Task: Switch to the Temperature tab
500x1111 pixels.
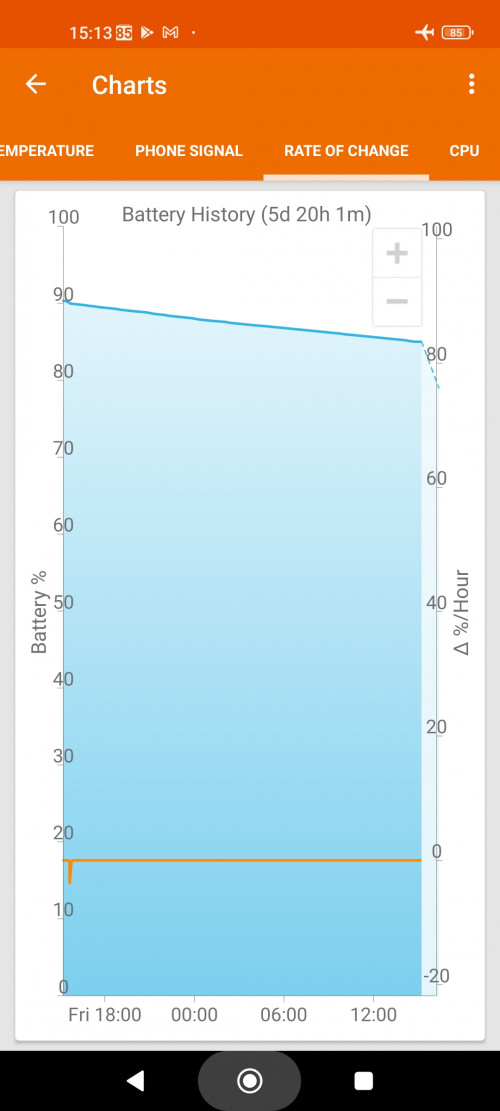Action: click(47, 151)
